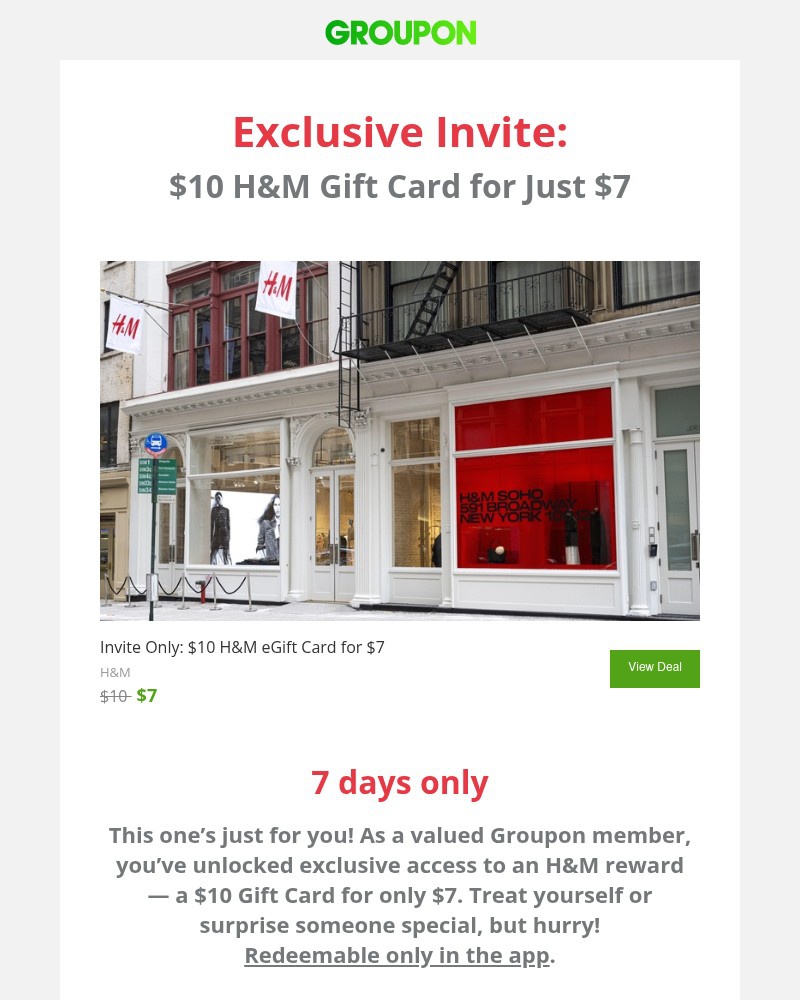
Task: Select the deal title 'Invite Only: $10 H&M eGift Card for $7'
Action: click(242, 647)
